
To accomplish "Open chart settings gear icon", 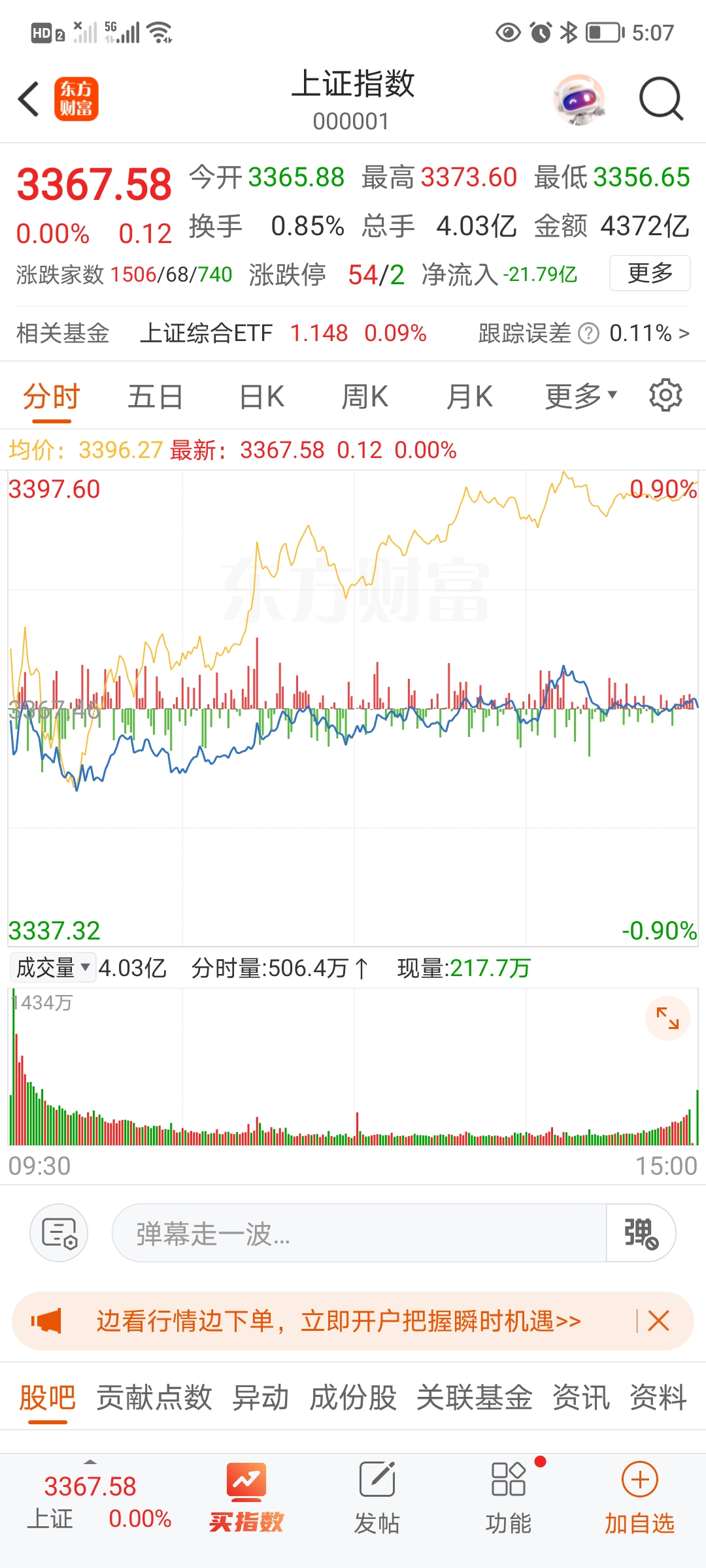I will pyautogui.click(x=665, y=395).
